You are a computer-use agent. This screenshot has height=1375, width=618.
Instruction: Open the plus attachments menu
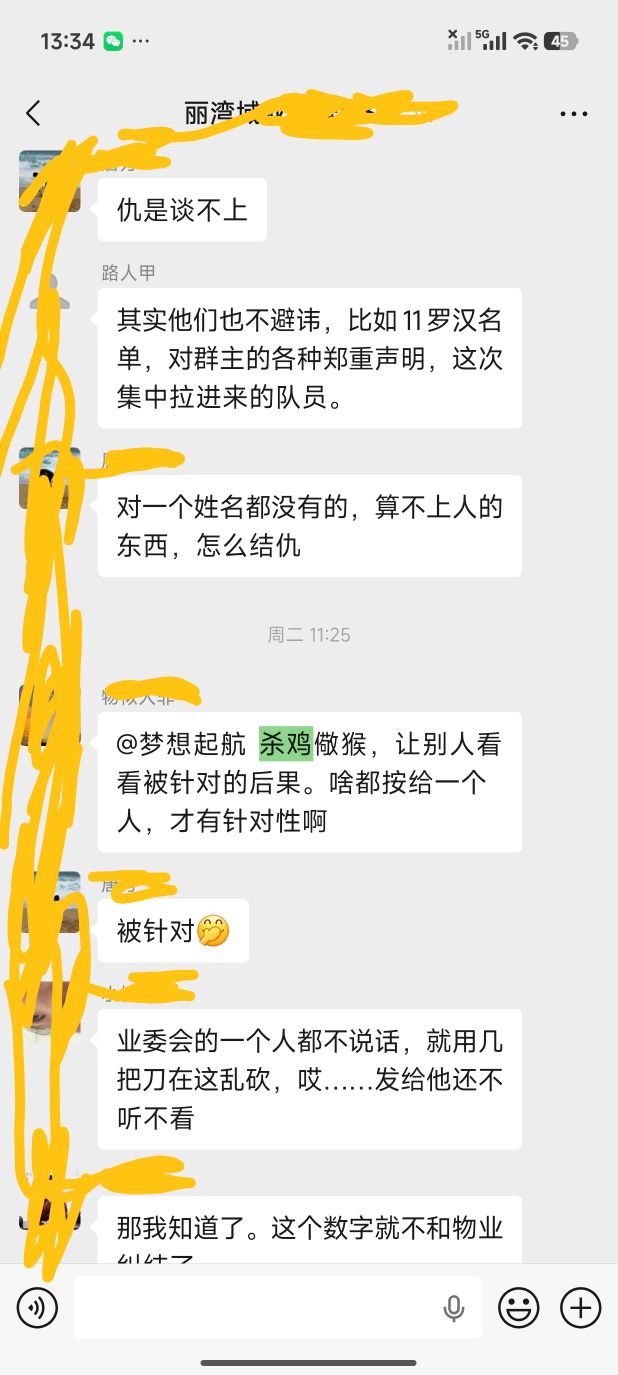click(581, 1307)
